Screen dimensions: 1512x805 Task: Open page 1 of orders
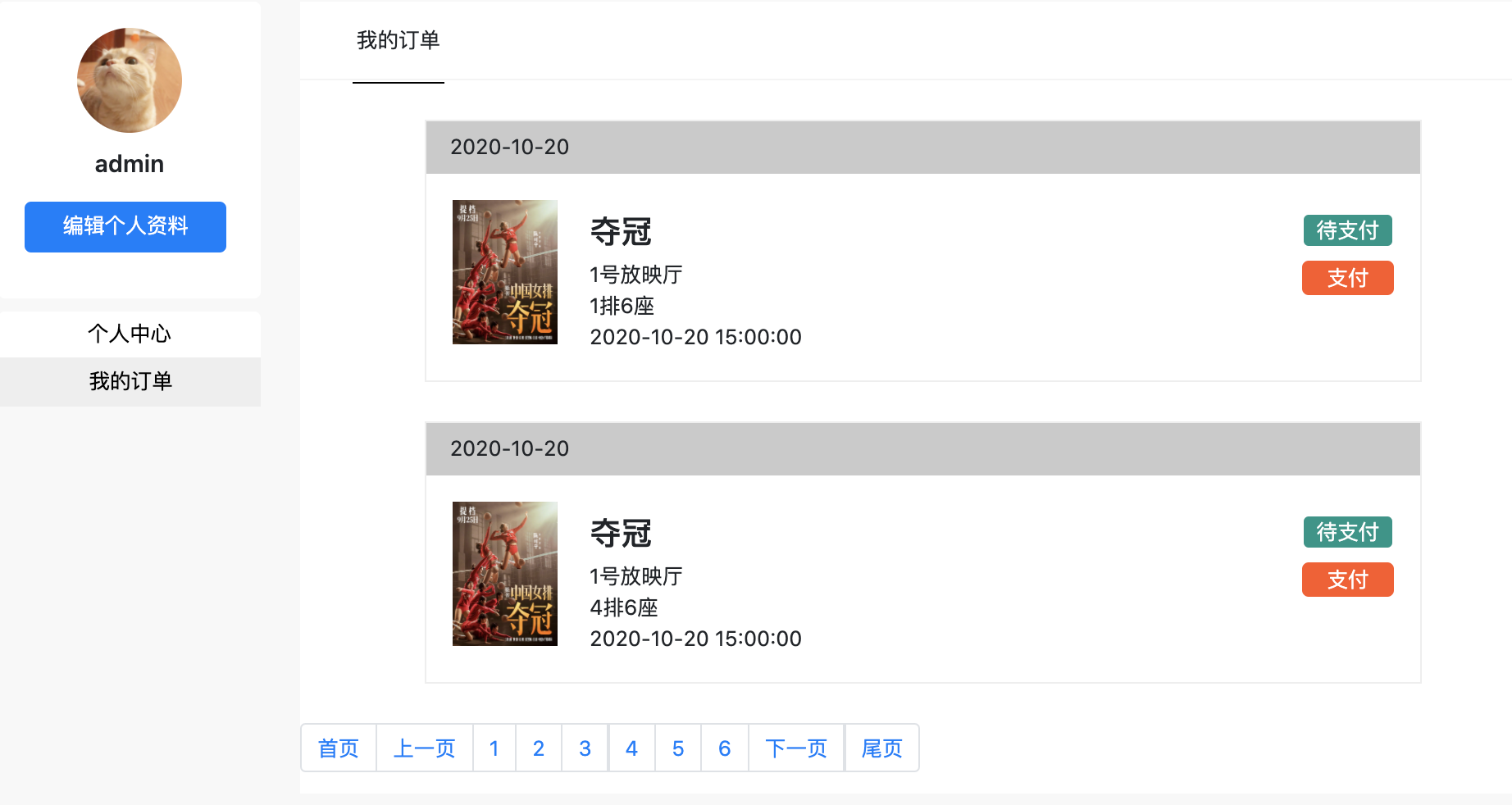pos(494,748)
